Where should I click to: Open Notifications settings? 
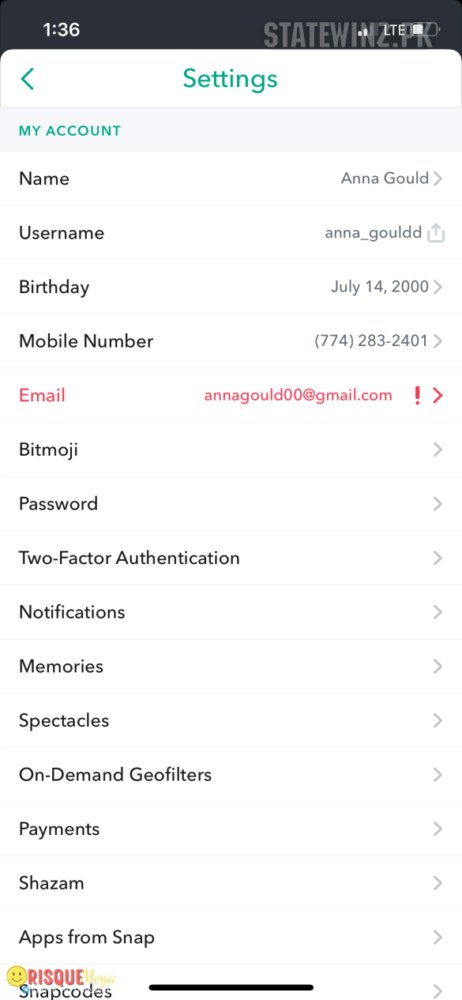231,612
